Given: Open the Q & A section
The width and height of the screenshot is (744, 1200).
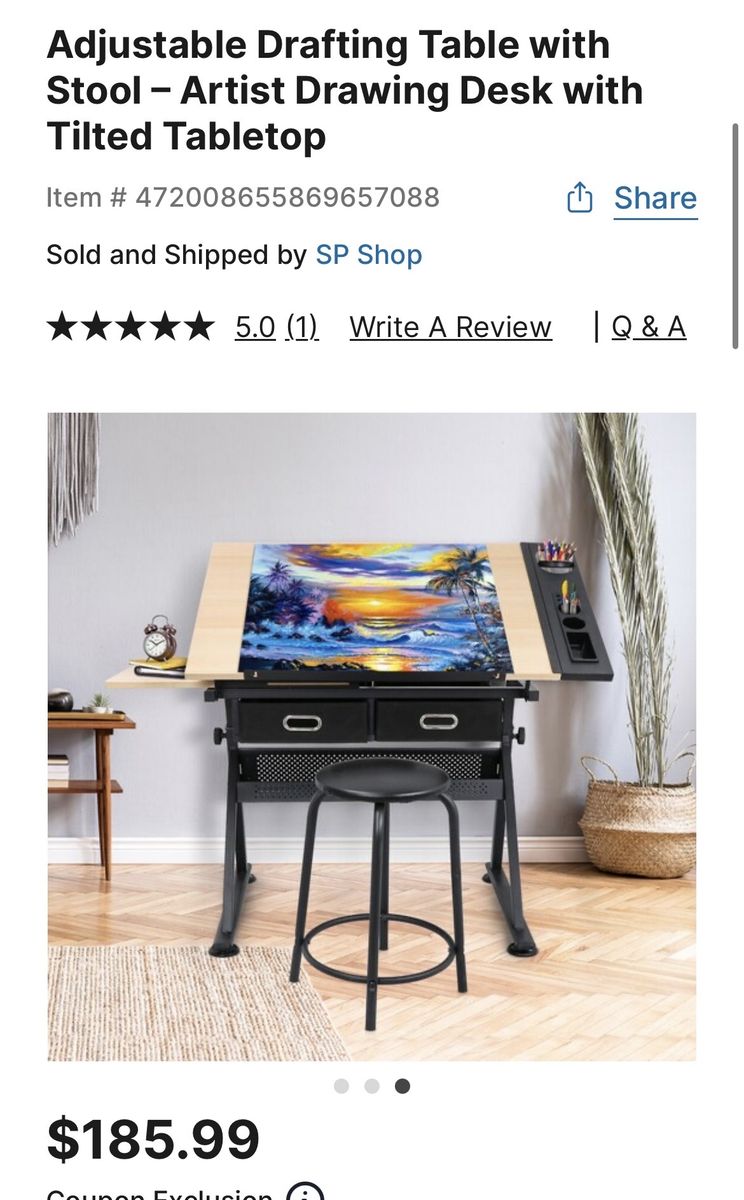Looking at the screenshot, I should 648,327.
